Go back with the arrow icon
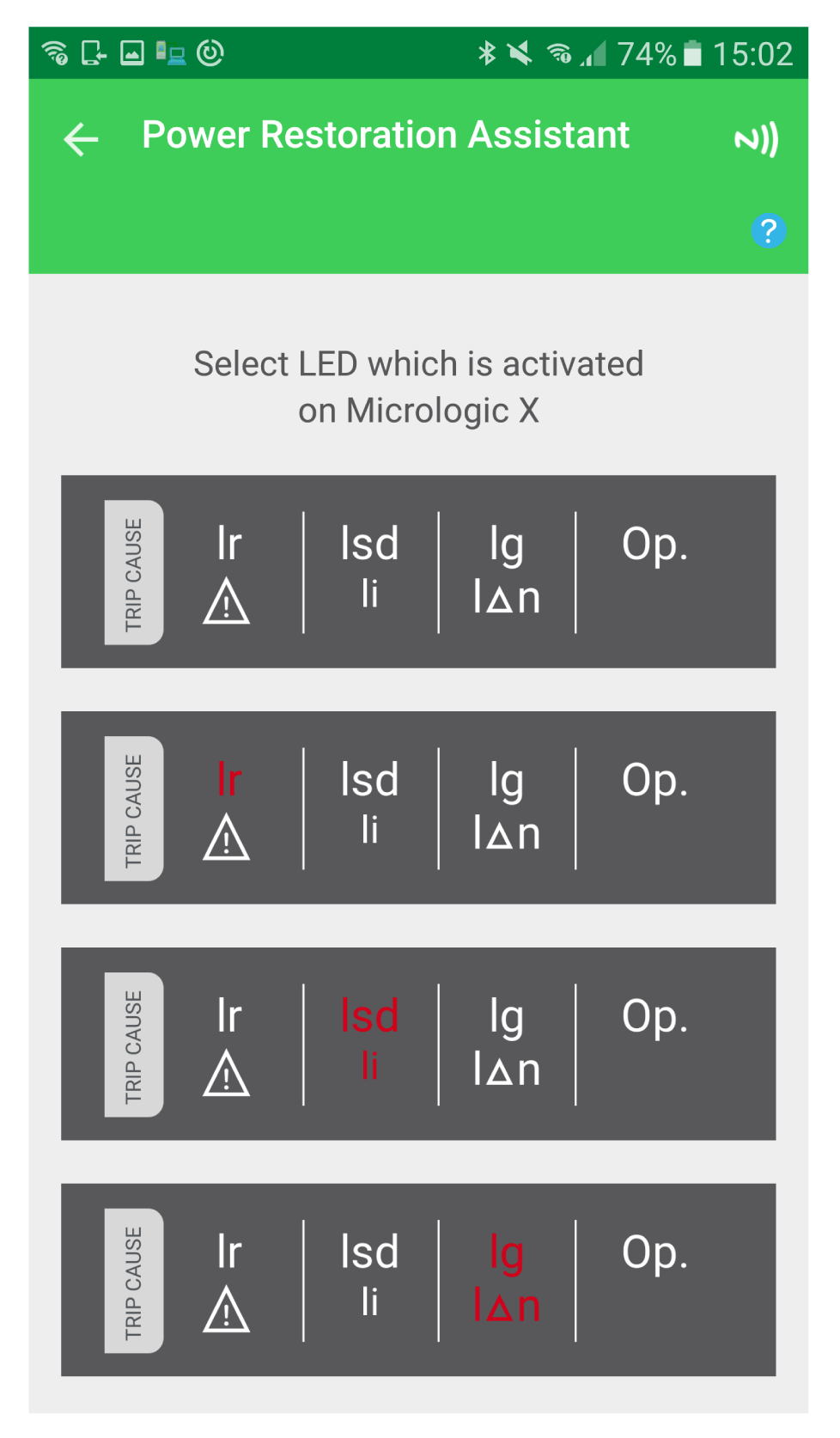The width and height of the screenshot is (840, 1438). pos(82,139)
